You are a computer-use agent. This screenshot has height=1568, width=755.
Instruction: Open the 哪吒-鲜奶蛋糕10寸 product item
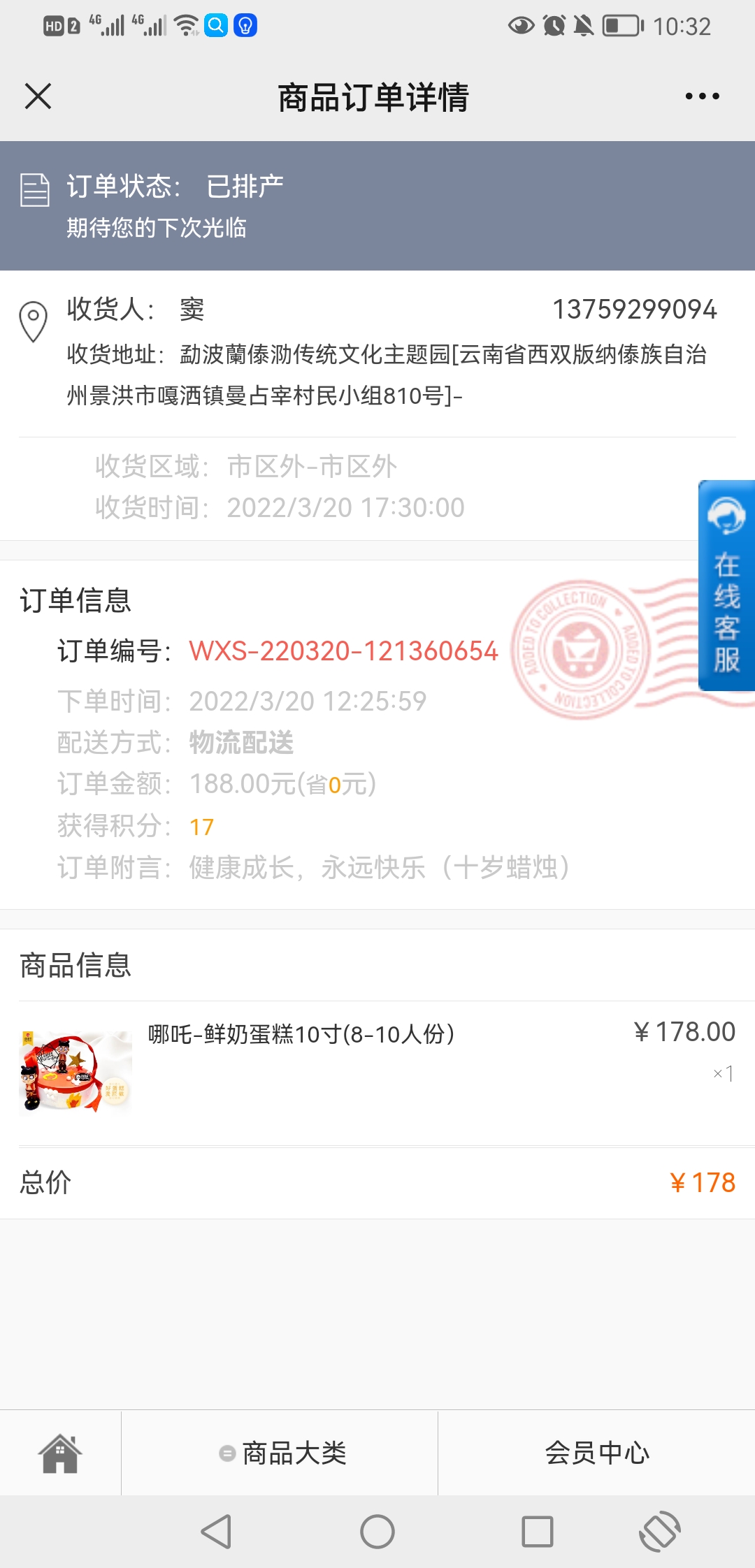(301, 1034)
